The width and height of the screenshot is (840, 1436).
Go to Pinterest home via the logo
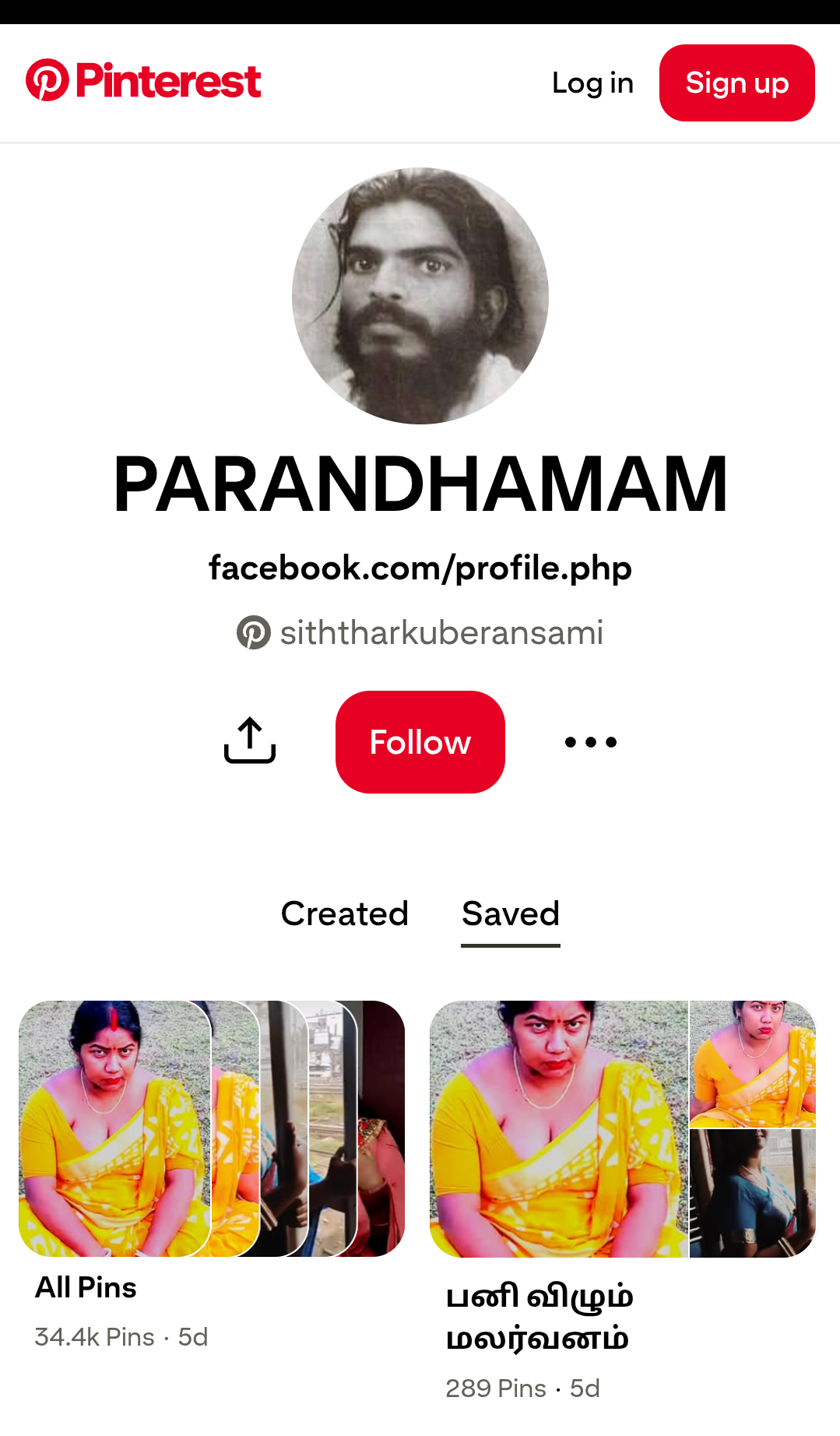(x=144, y=81)
